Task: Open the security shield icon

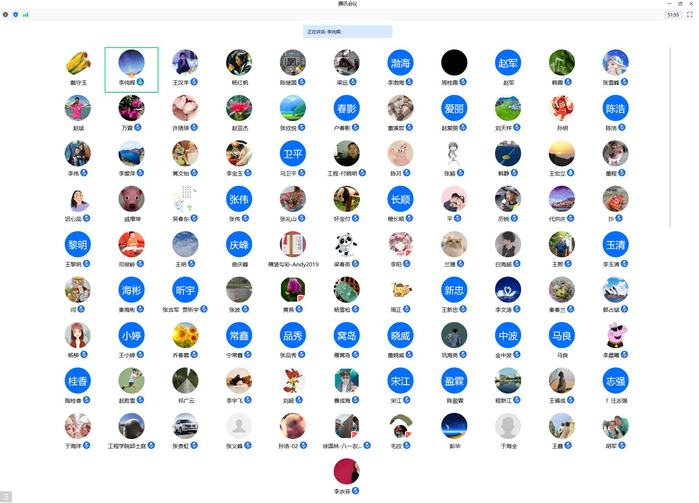Action: pyautogui.click(x=15, y=15)
